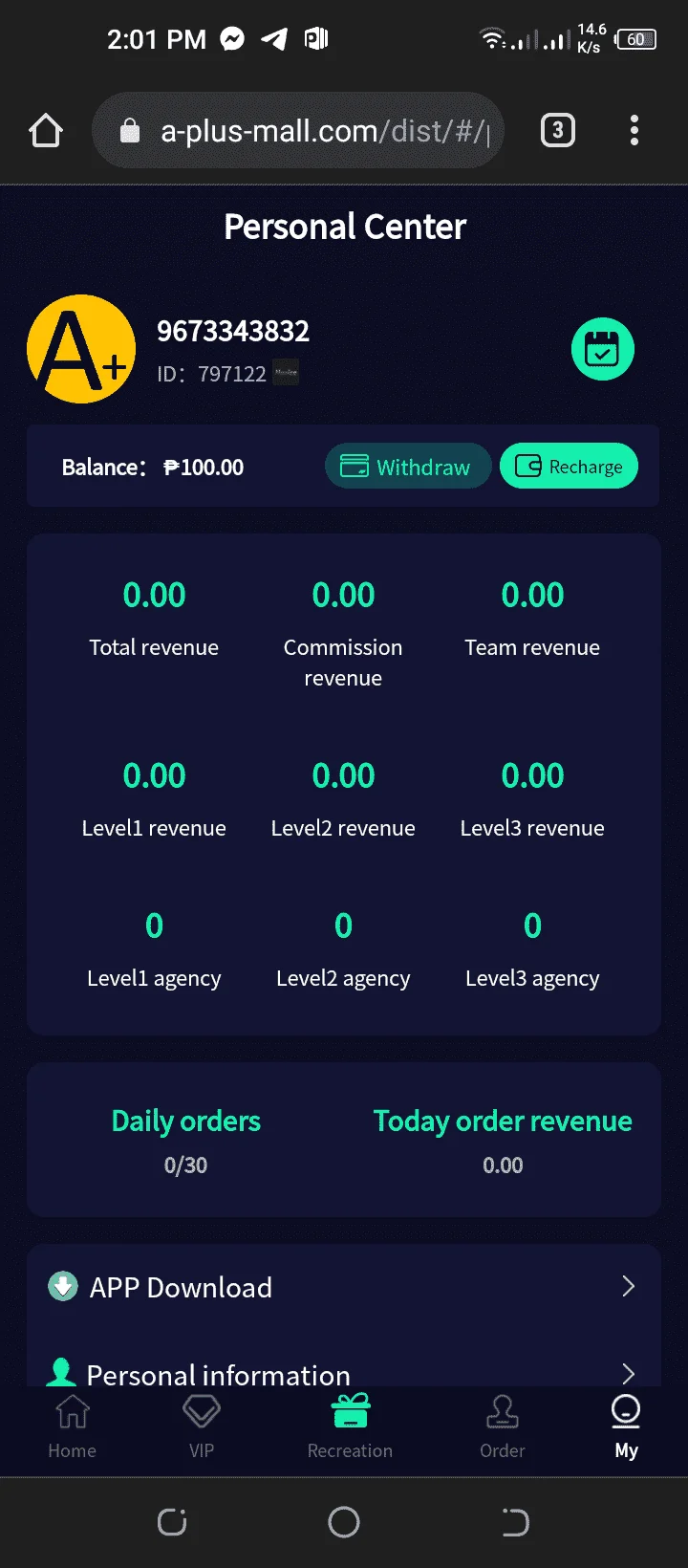Open the daily check-in calendar icon
This screenshot has width=688, height=1568.
602,349
